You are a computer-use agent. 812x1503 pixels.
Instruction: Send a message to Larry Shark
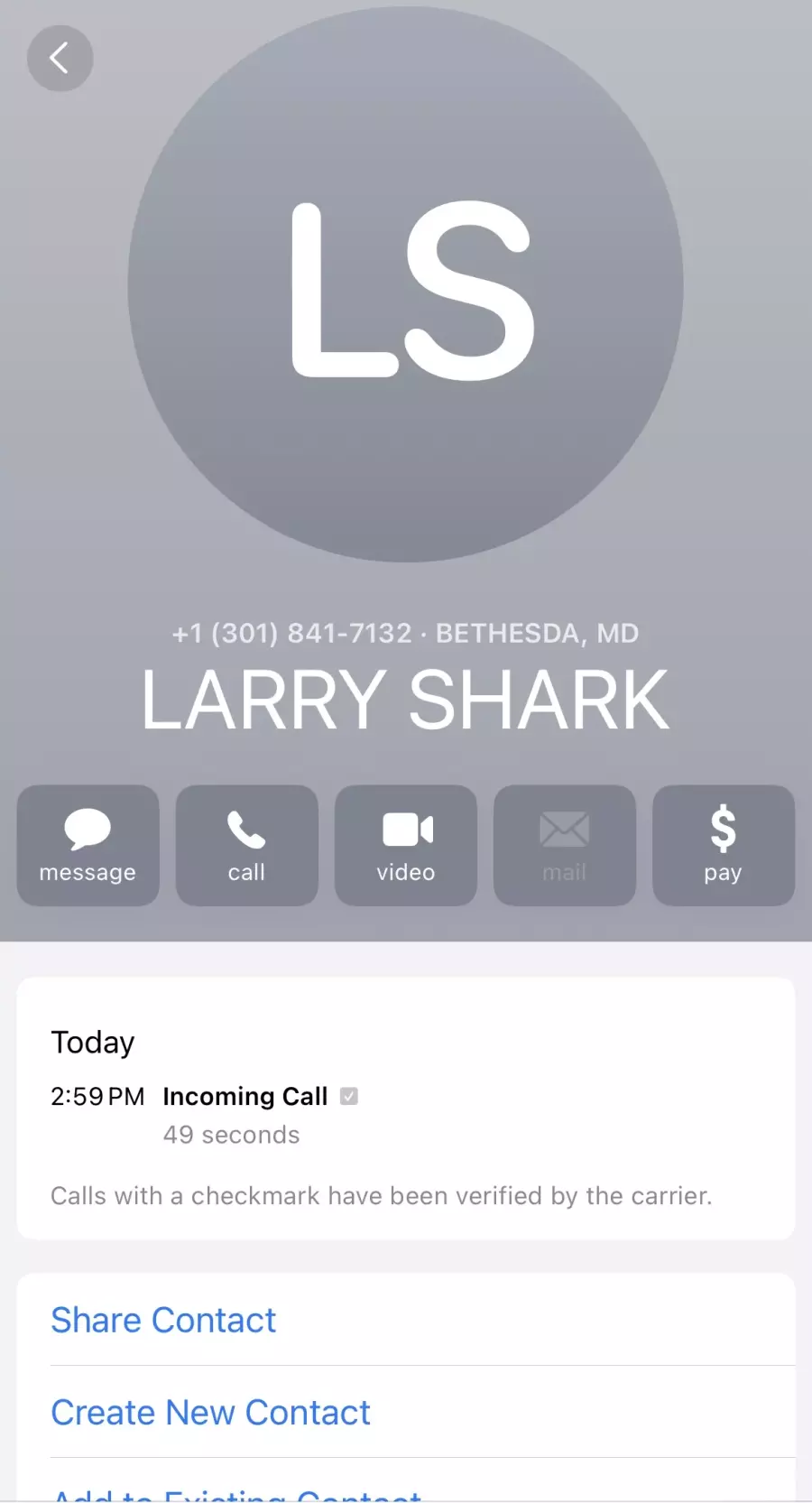[x=88, y=845]
